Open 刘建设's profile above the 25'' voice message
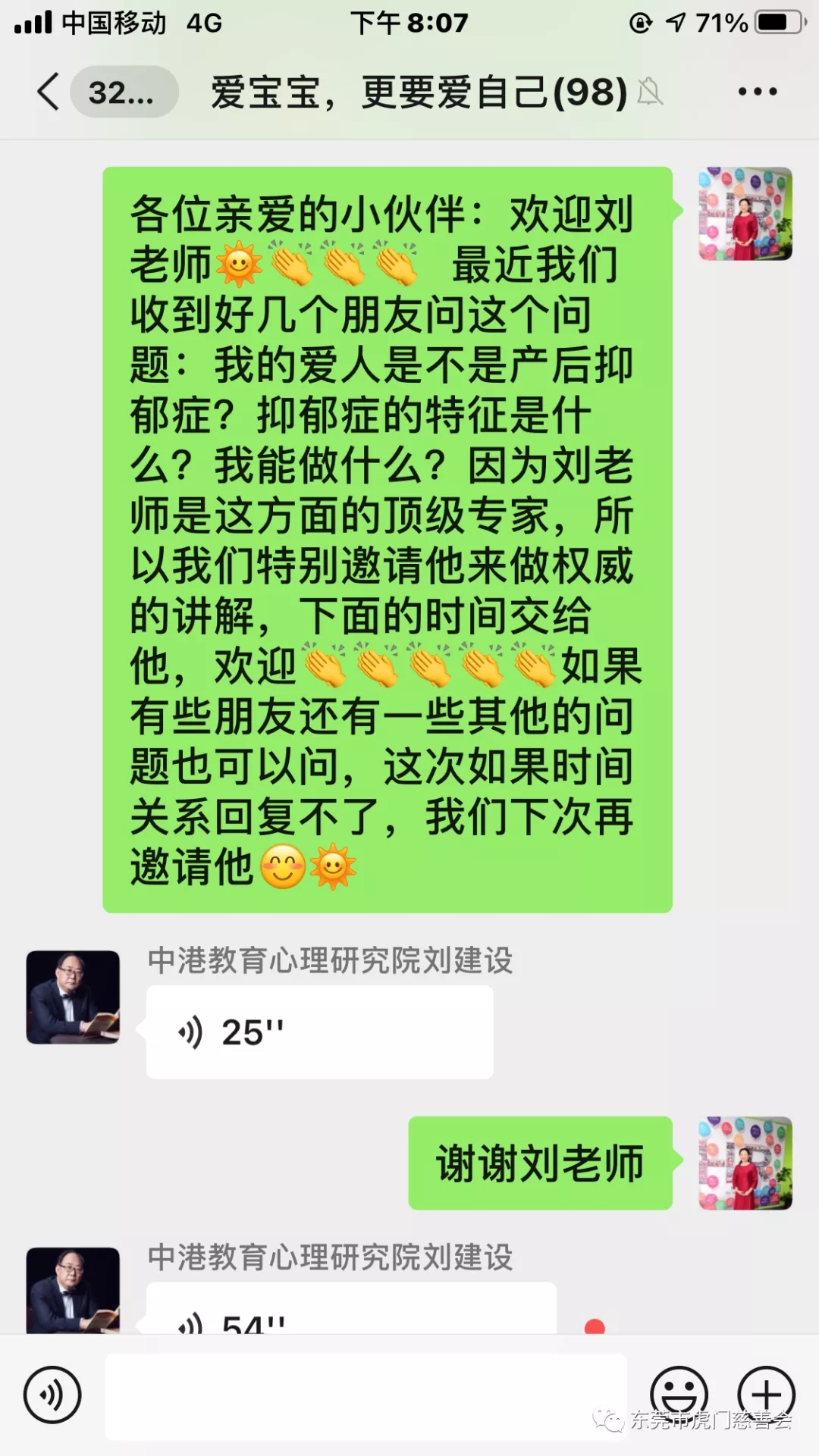This screenshot has width=819, height=1456. [73, 997]
